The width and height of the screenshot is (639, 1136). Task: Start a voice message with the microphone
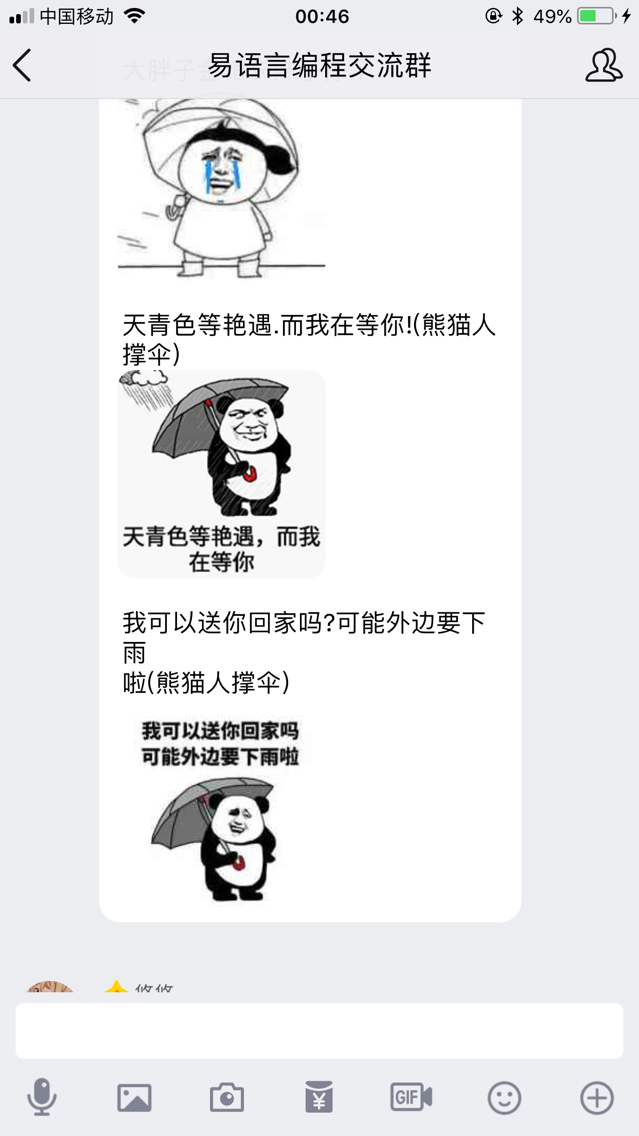pyautogui.click(x=42, y=1098)
